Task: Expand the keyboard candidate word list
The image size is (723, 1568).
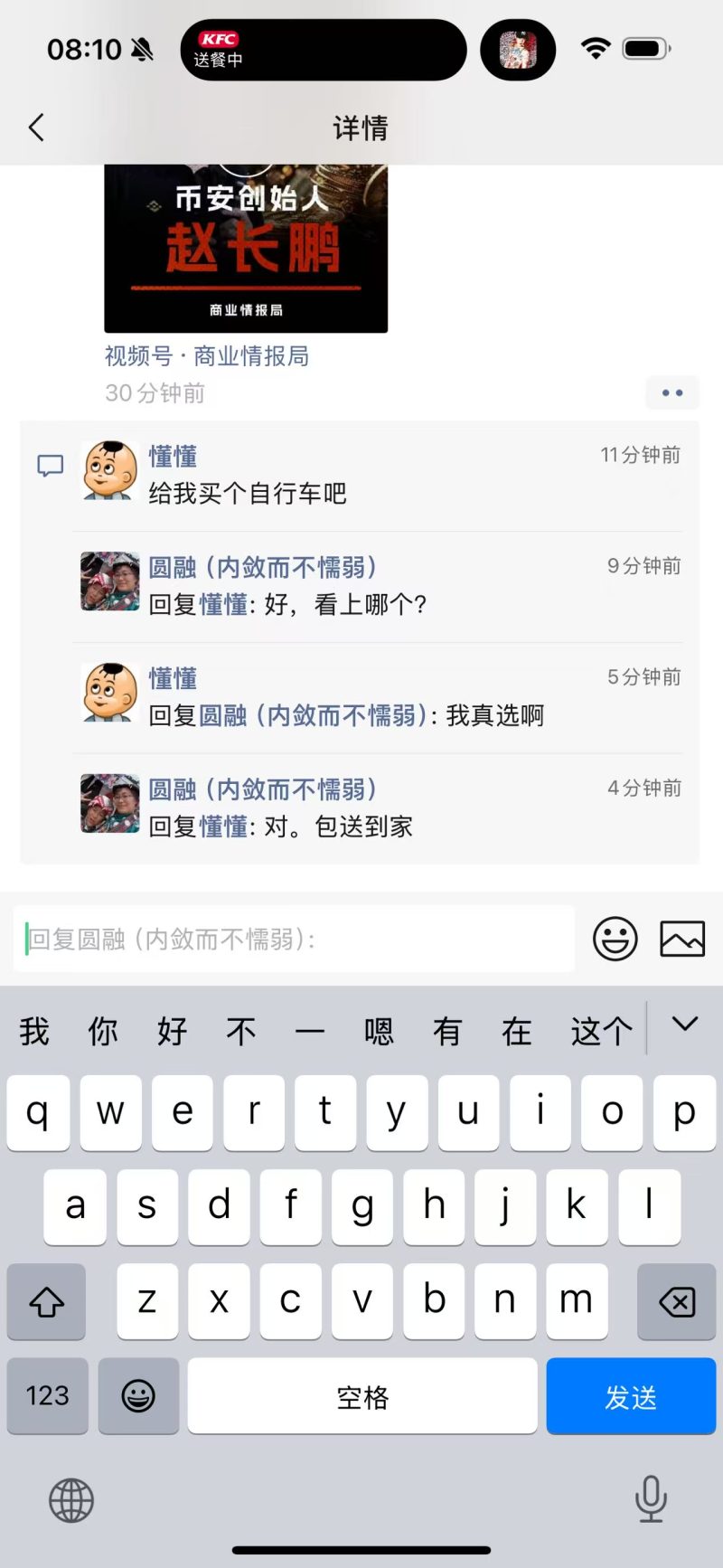Action: coord(685,1025)
